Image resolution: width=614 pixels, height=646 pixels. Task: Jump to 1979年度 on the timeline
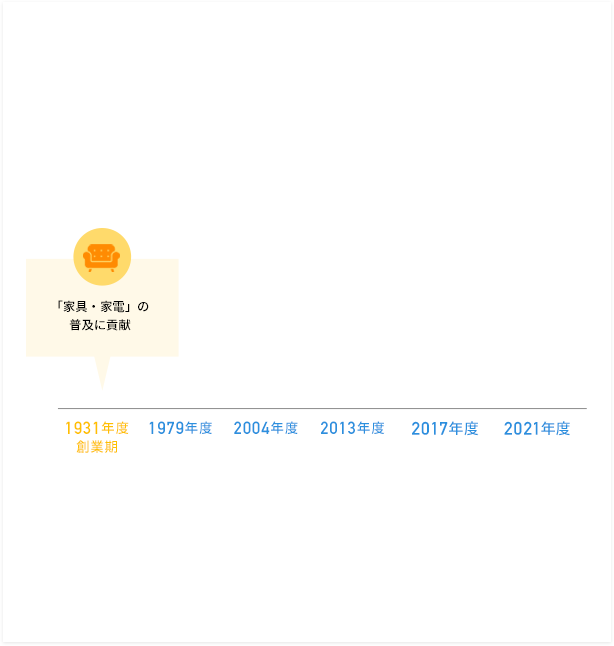coord(180,428)
